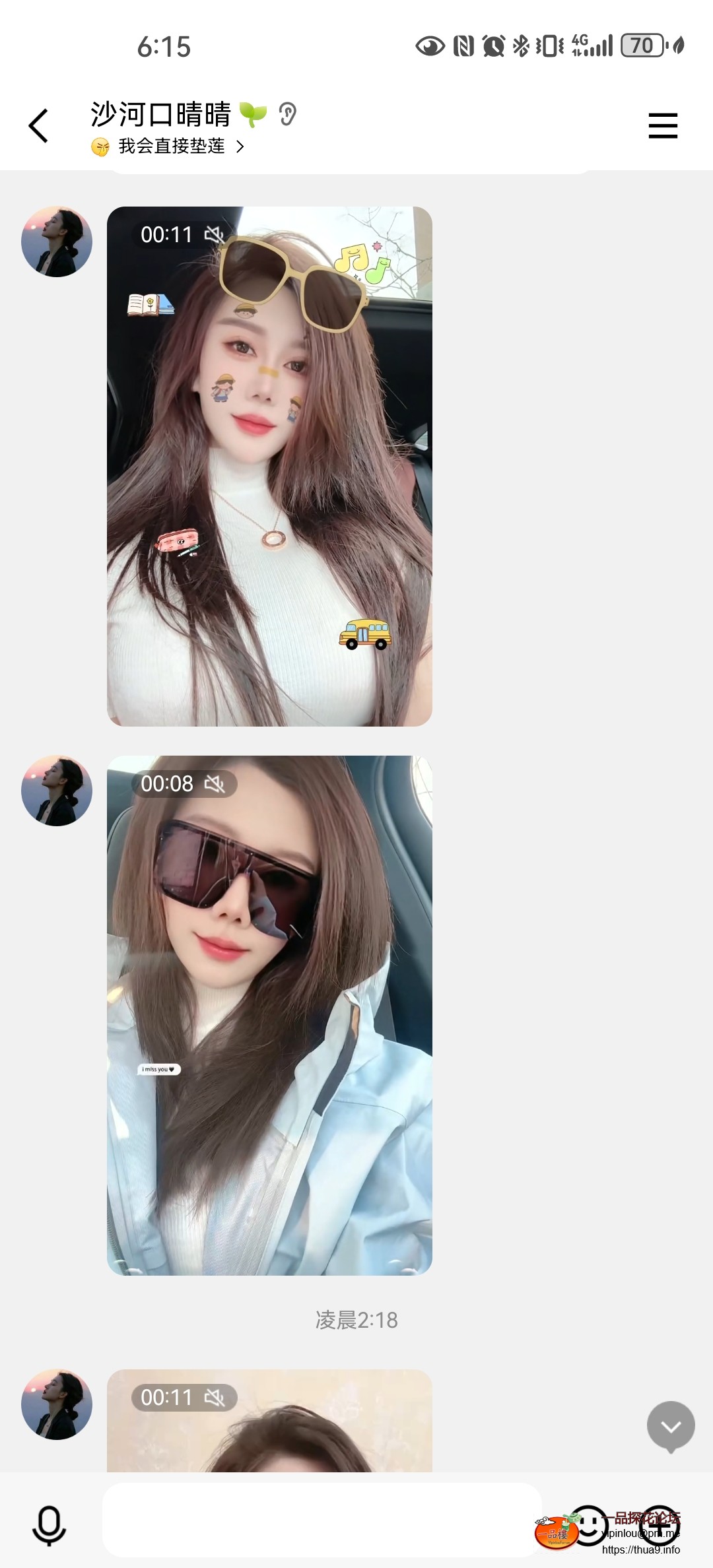Image resolution: width=713 pixels, height=1568 pixels.
Task: Jump to the latest message
Action: tap(671, 1427)
